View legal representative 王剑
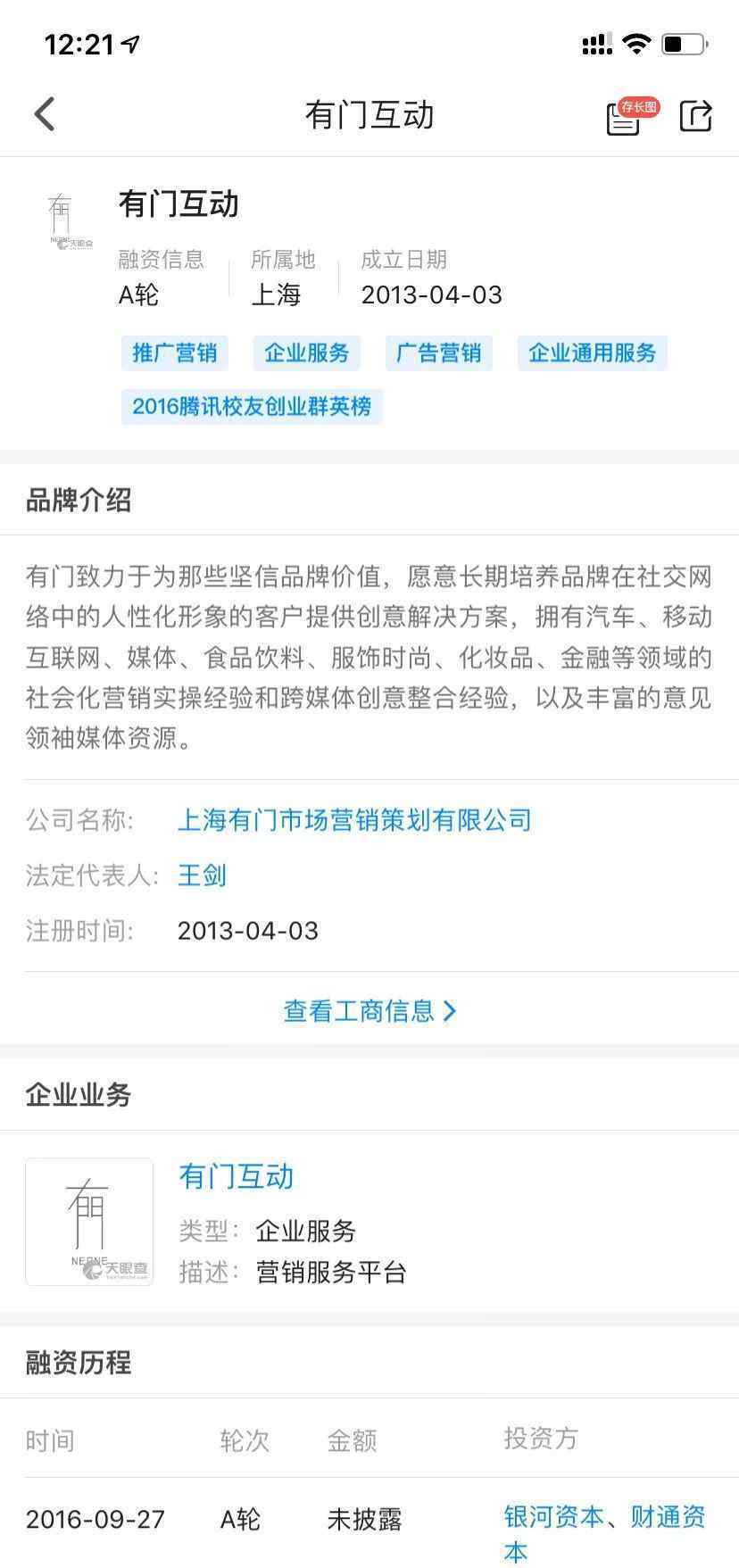Screen dimensions: 739x1568 [x=202, y=875]
